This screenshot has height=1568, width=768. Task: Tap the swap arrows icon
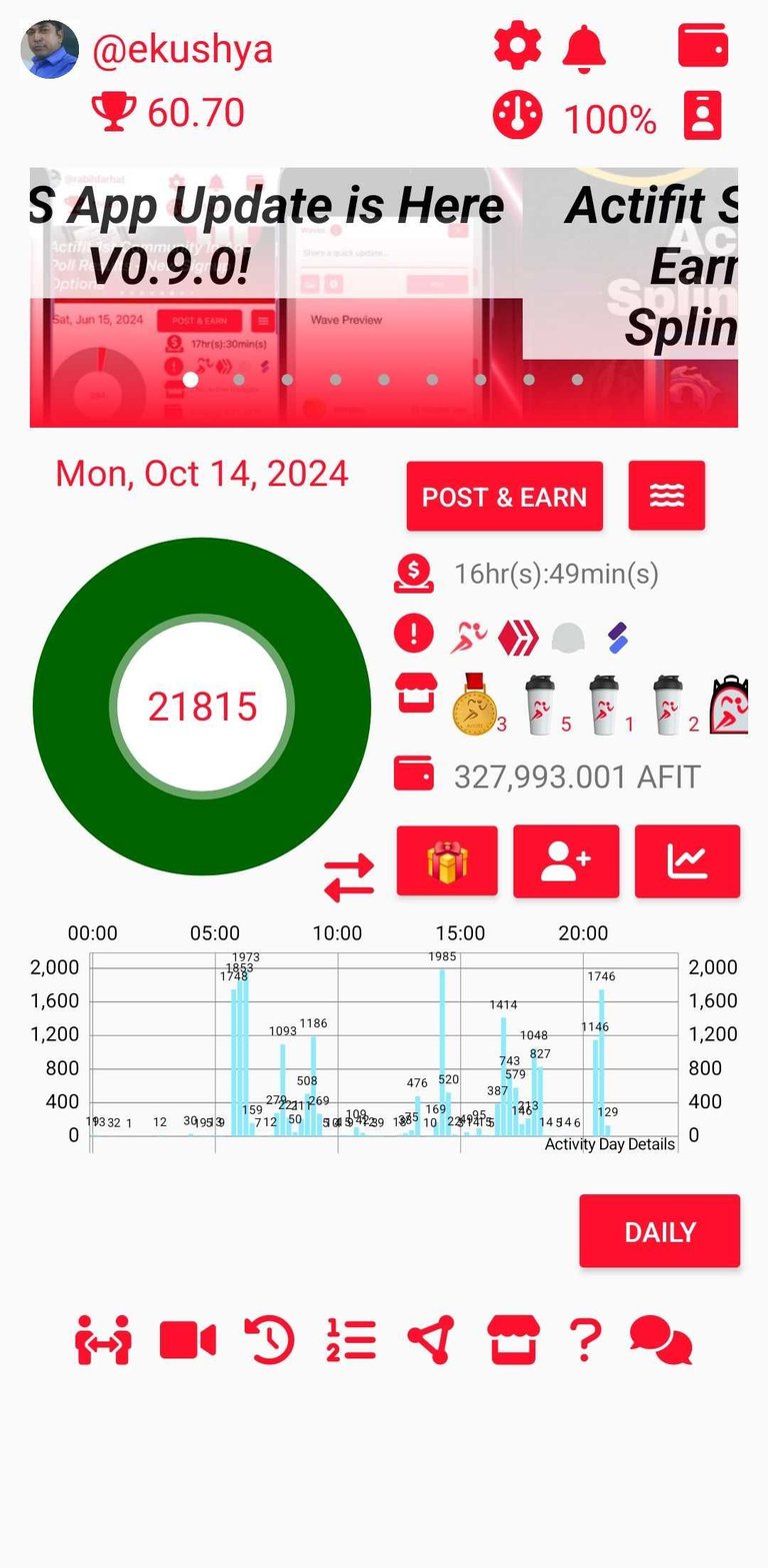[349, 877]
